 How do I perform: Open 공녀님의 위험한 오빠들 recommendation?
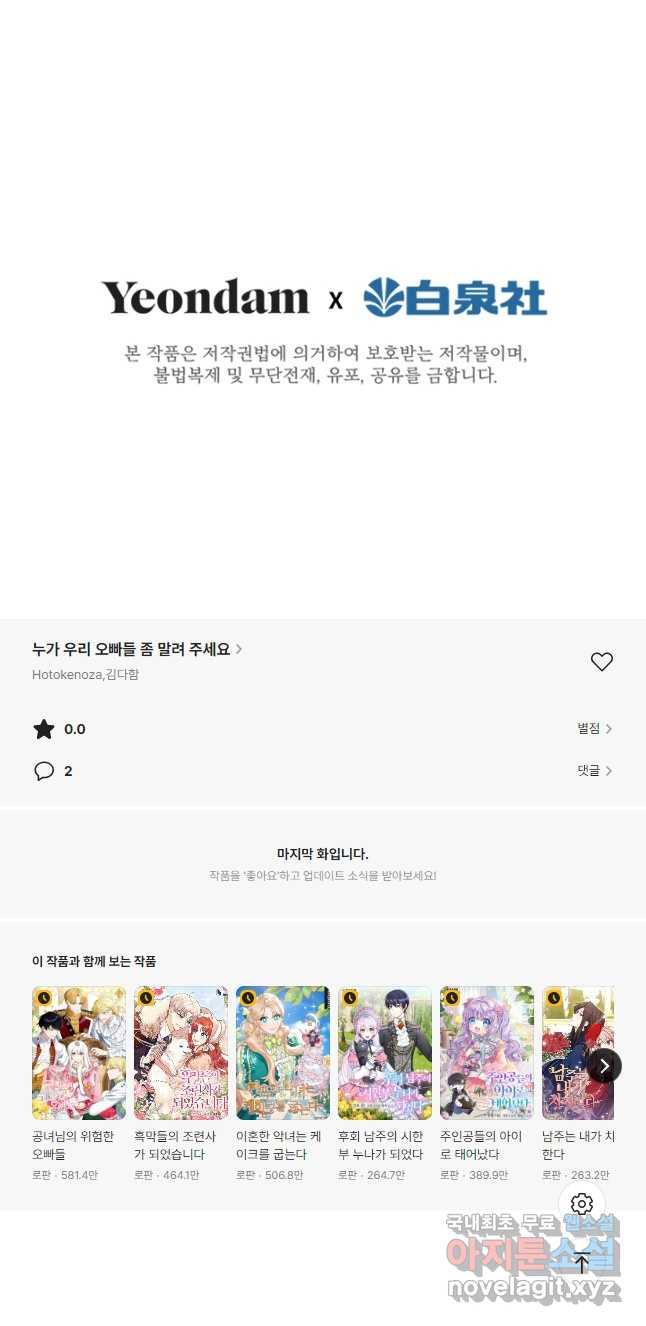(79, 1053)
